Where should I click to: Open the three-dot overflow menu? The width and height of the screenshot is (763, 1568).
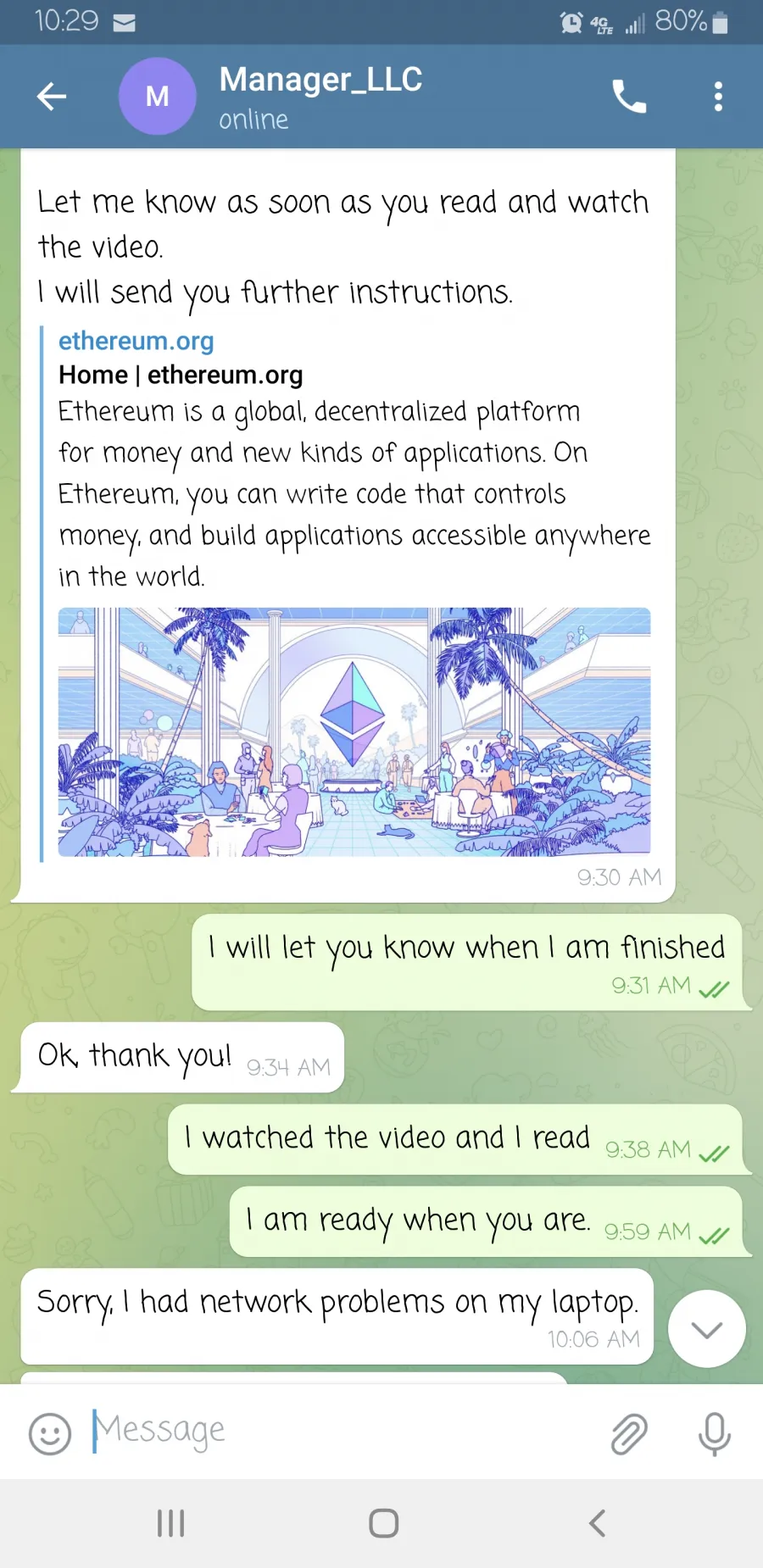(718, 97)
